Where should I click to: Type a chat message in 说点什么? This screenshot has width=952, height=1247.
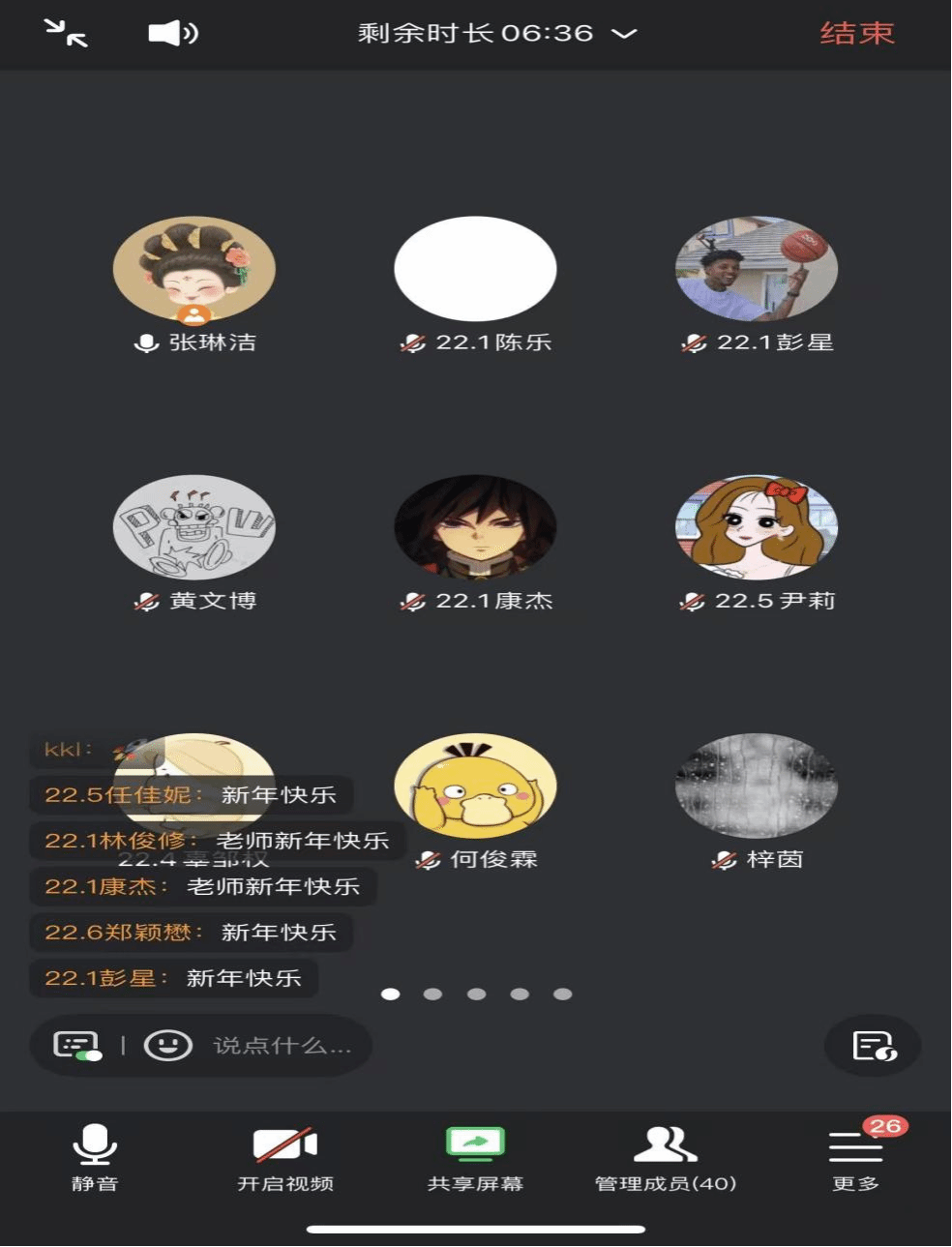click(282, 1046)
